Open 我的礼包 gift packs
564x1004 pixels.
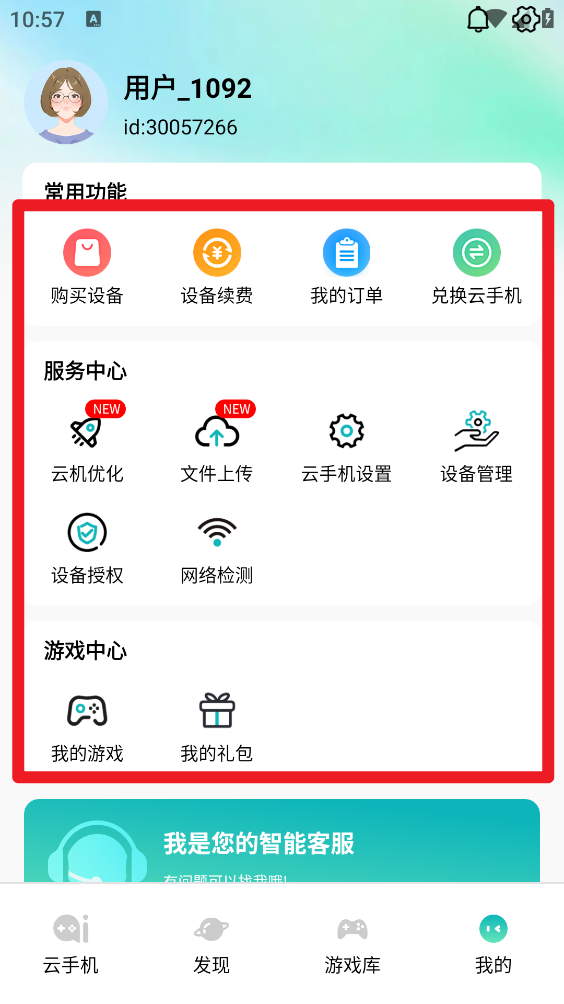217,728
